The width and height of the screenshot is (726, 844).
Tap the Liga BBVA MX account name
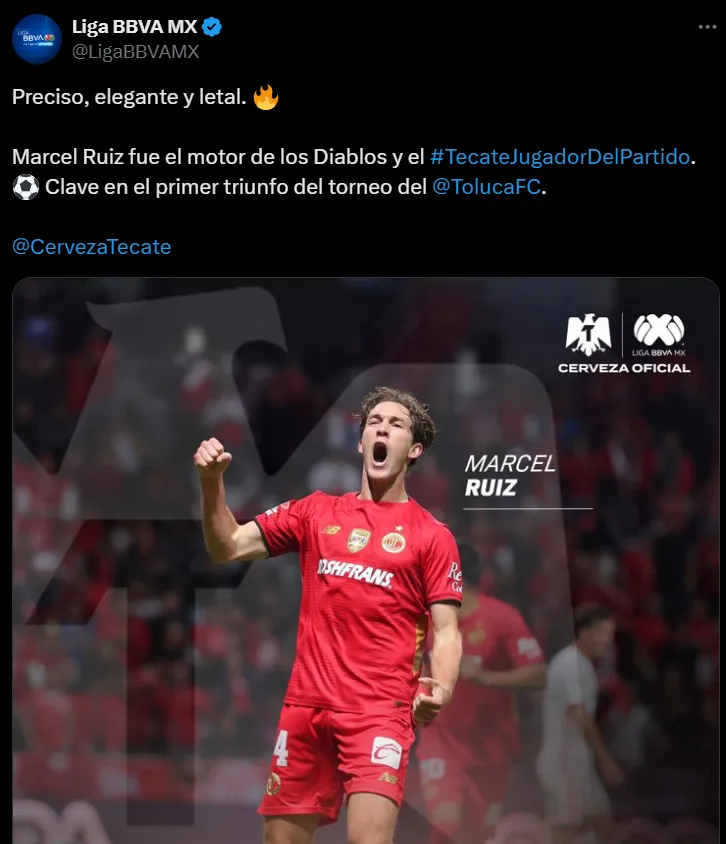click(134, 27)
